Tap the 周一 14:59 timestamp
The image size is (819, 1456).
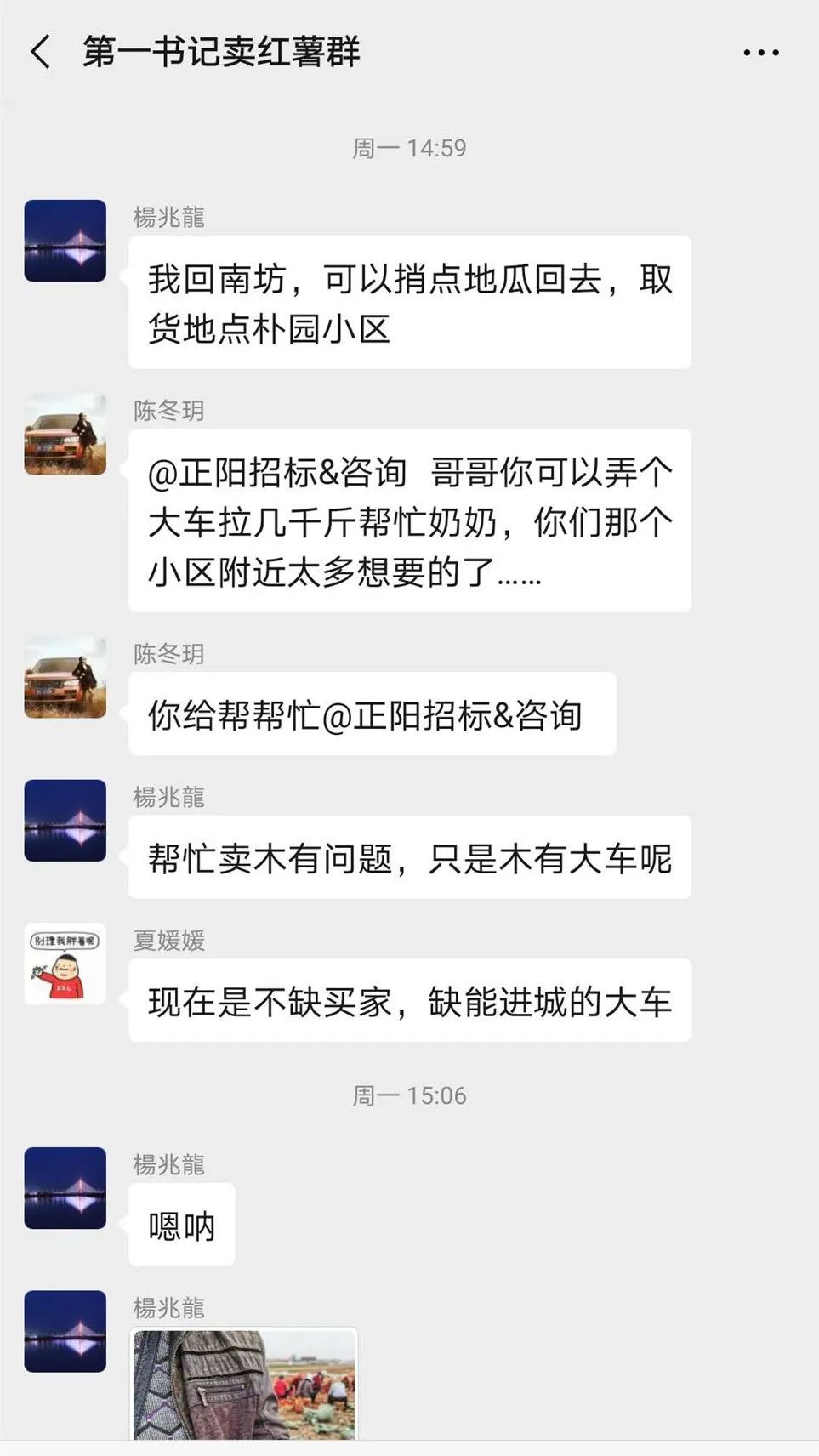(x=409, y=146)
